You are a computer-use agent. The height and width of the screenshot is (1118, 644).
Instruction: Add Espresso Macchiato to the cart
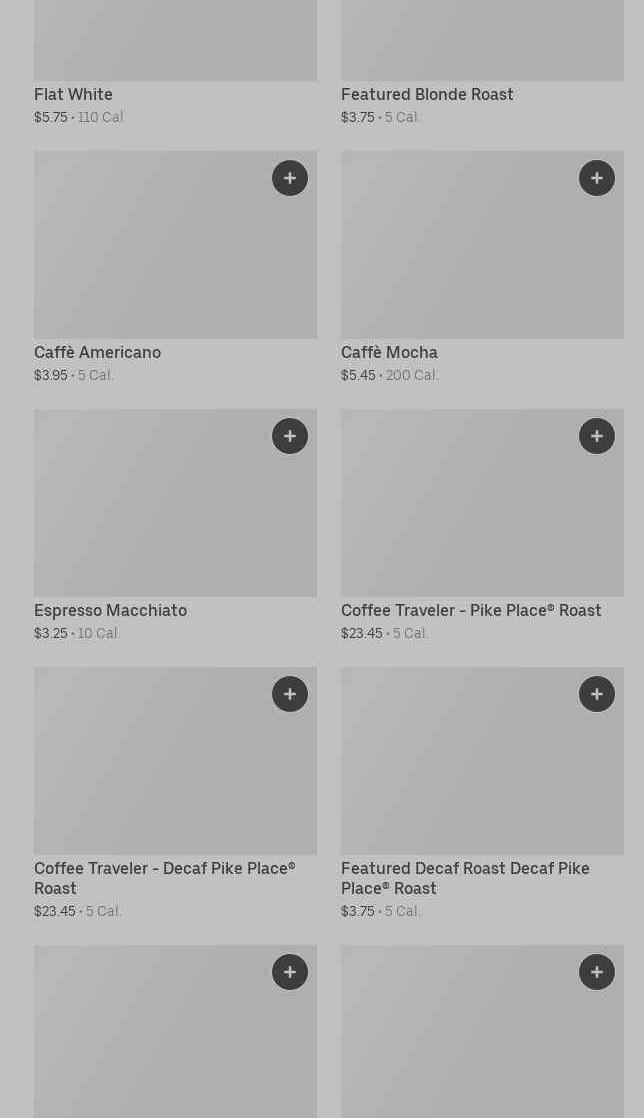coord(290,436)
